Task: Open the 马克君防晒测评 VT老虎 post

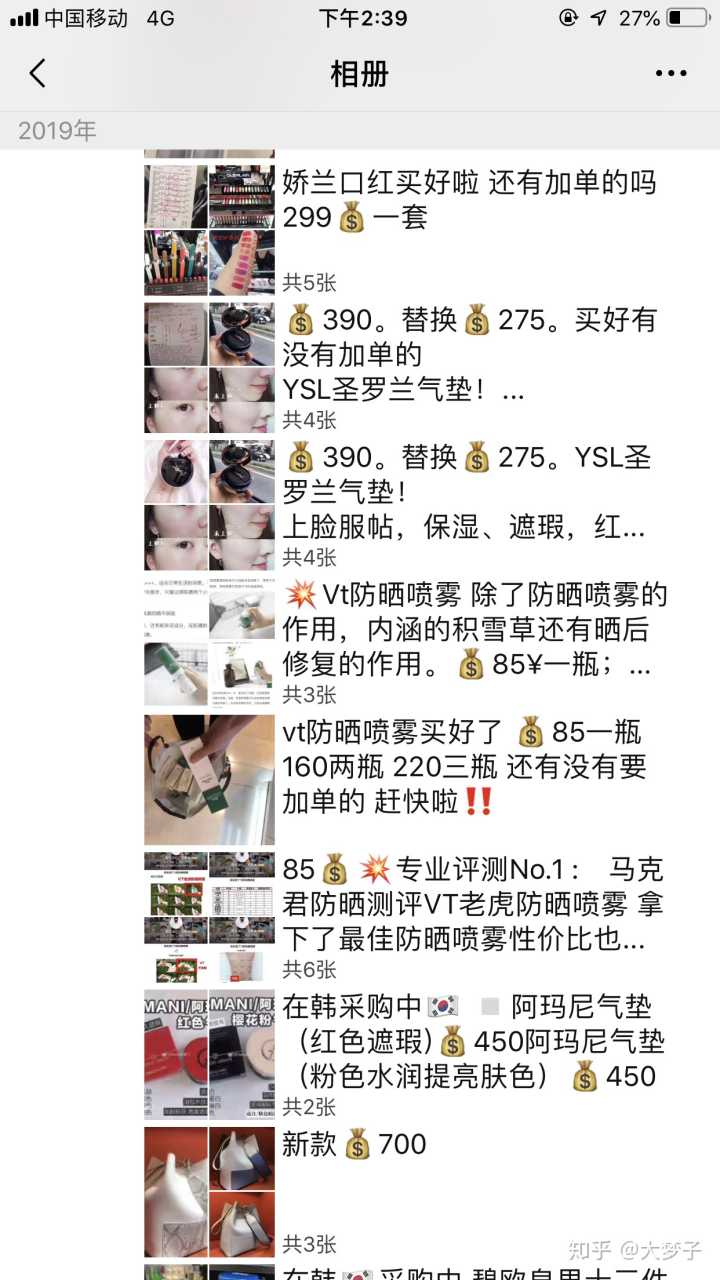Action: (x=470, y=904)
